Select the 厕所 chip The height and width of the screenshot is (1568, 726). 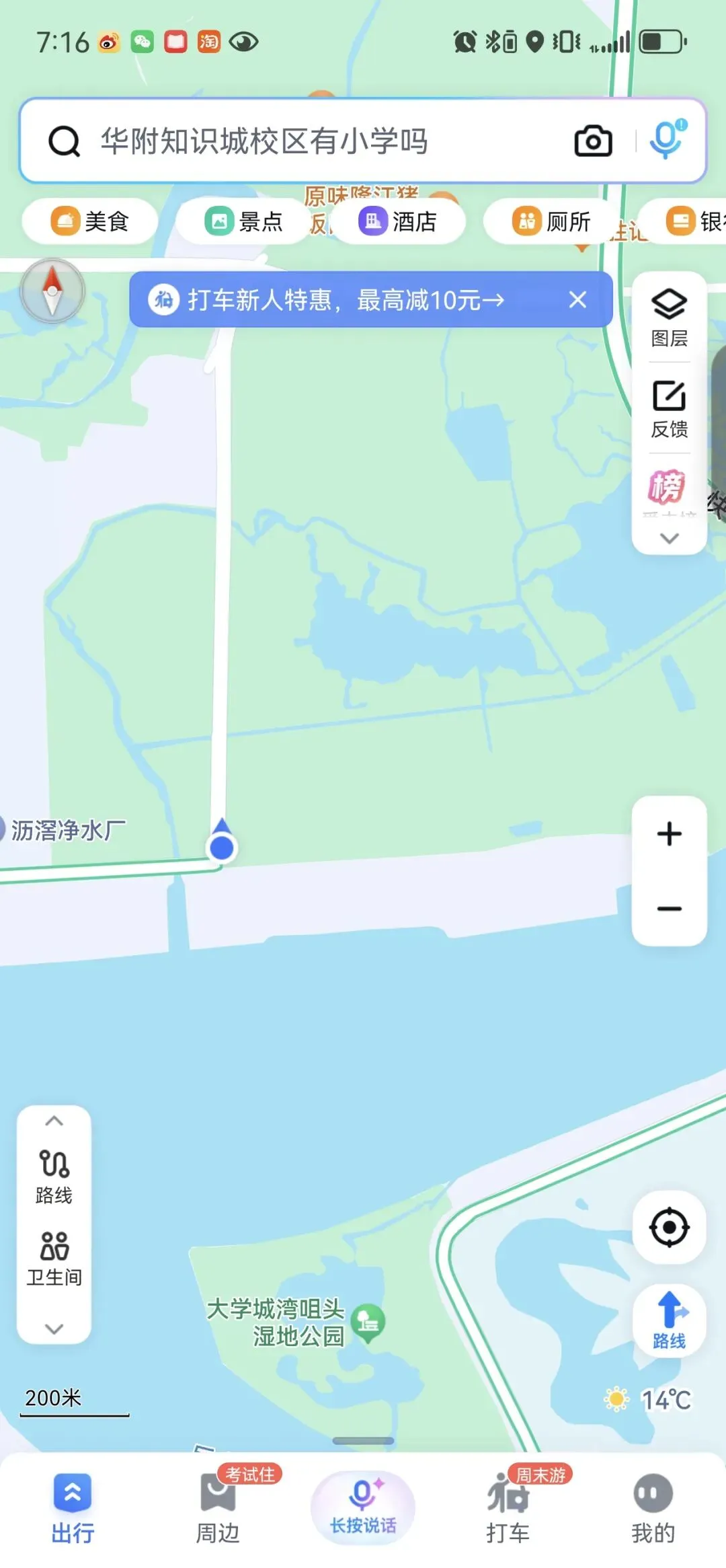tap(552, 221)
